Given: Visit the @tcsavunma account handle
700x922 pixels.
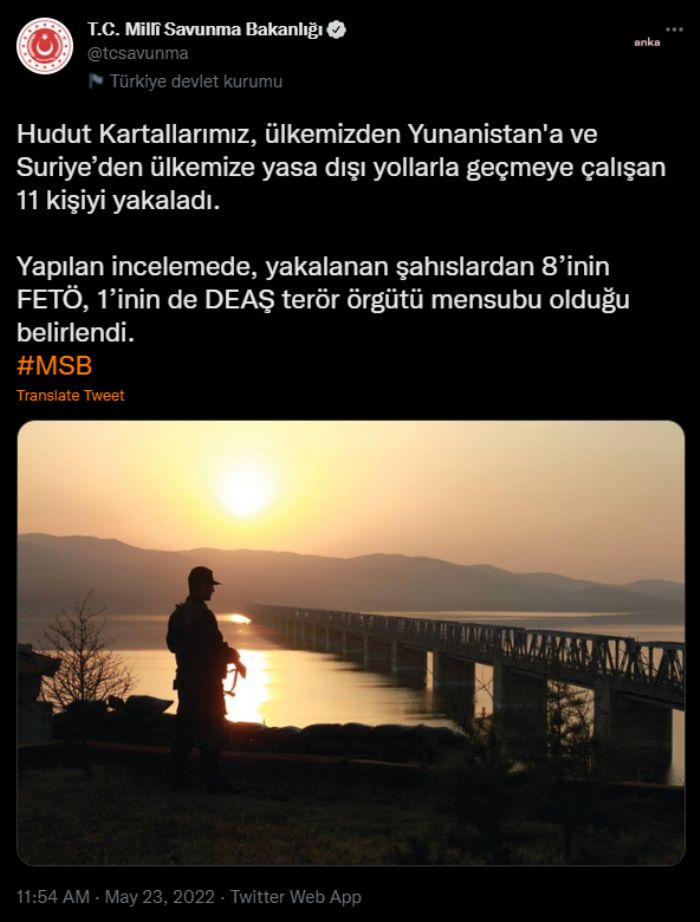Looking at the screenshot, I should [138, 54].
